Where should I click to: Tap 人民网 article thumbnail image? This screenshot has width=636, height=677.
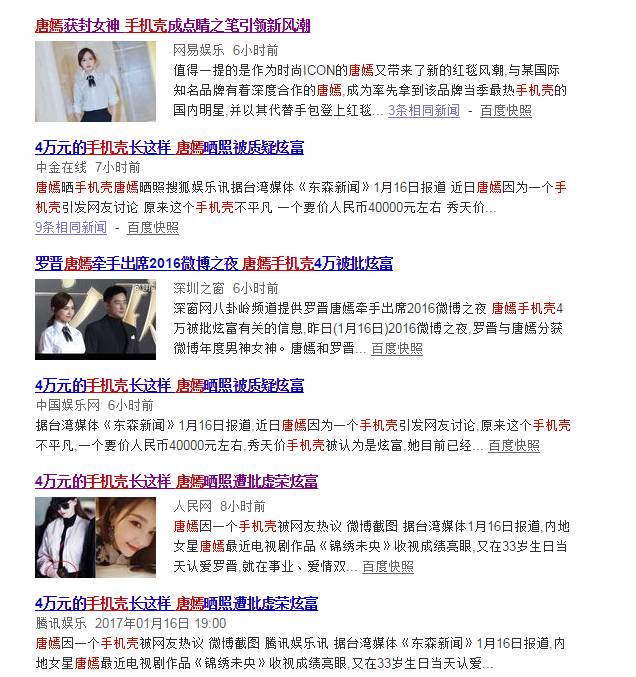pos(95,536)
